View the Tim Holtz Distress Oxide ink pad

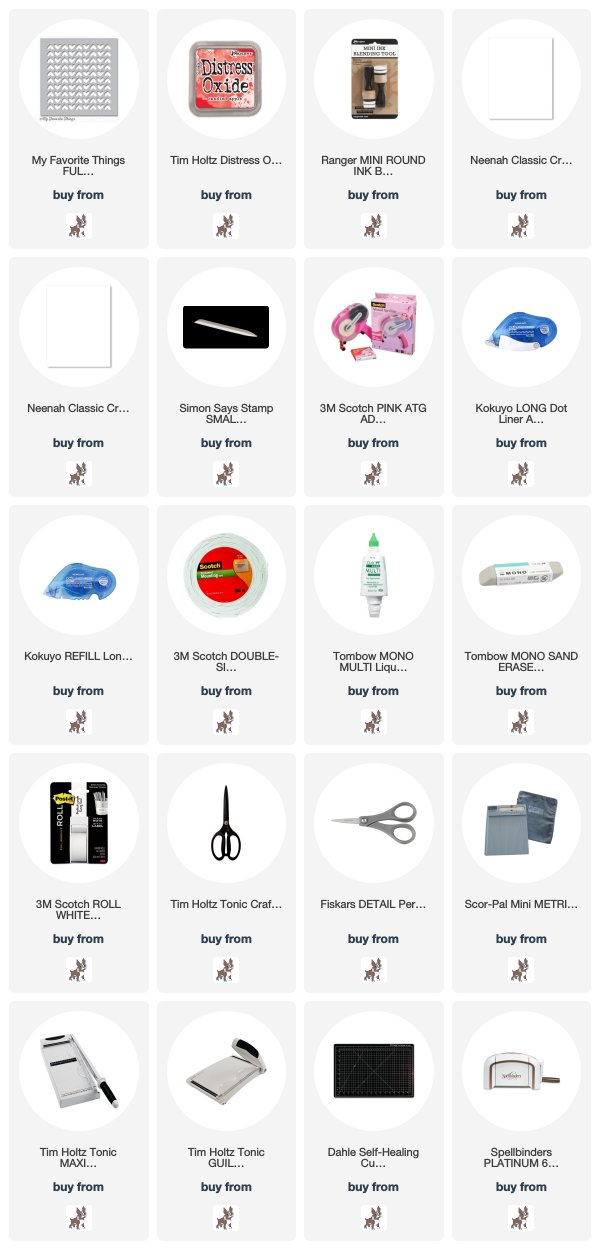[x=226, y=78]
